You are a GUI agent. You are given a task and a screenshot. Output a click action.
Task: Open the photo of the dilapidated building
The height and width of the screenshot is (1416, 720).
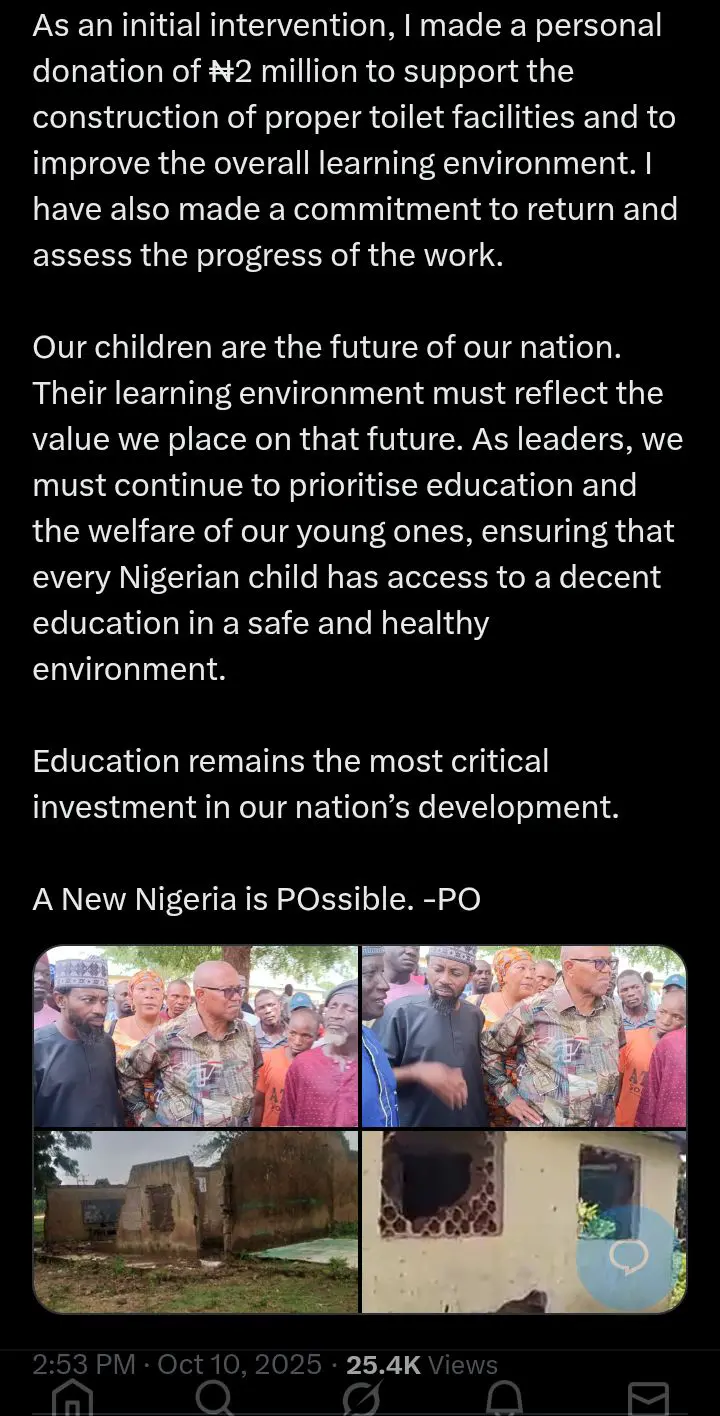pyautogui.click(x=196, y=1221)
